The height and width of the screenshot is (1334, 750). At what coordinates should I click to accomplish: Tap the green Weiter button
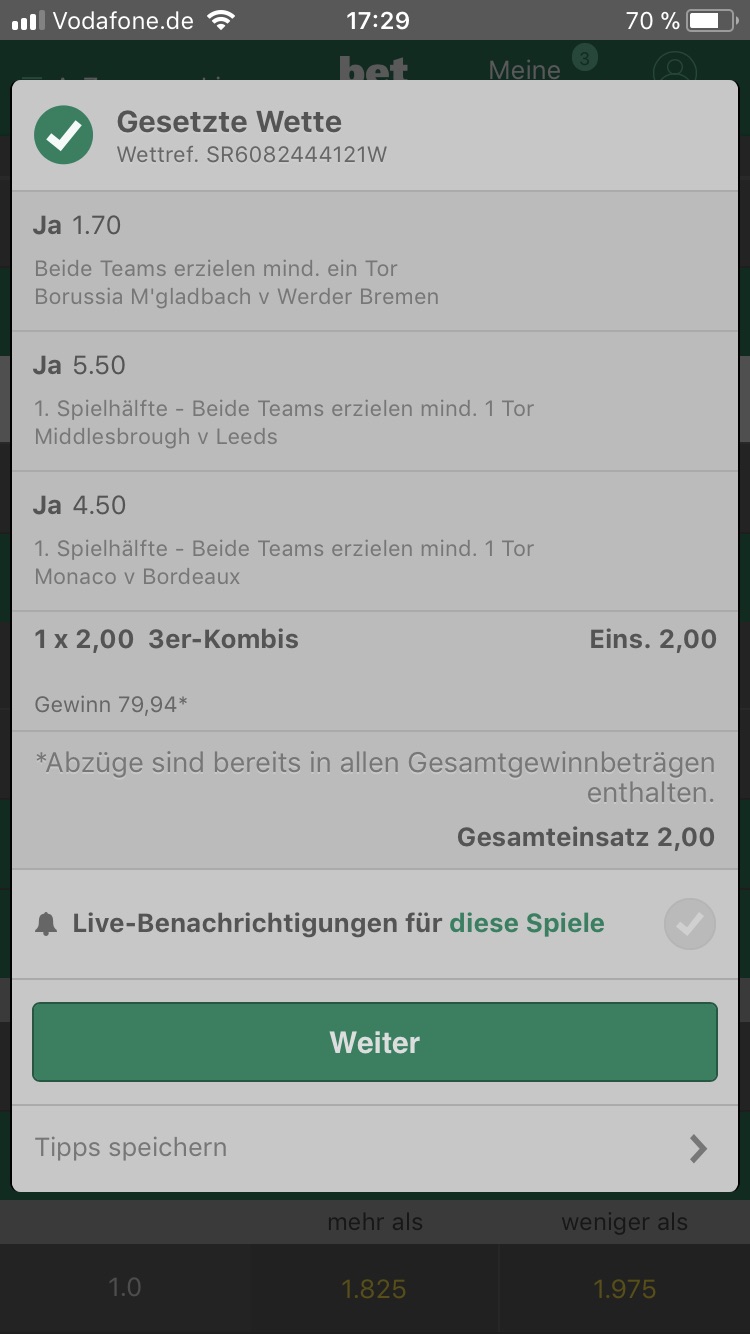tap(375, 1042)
